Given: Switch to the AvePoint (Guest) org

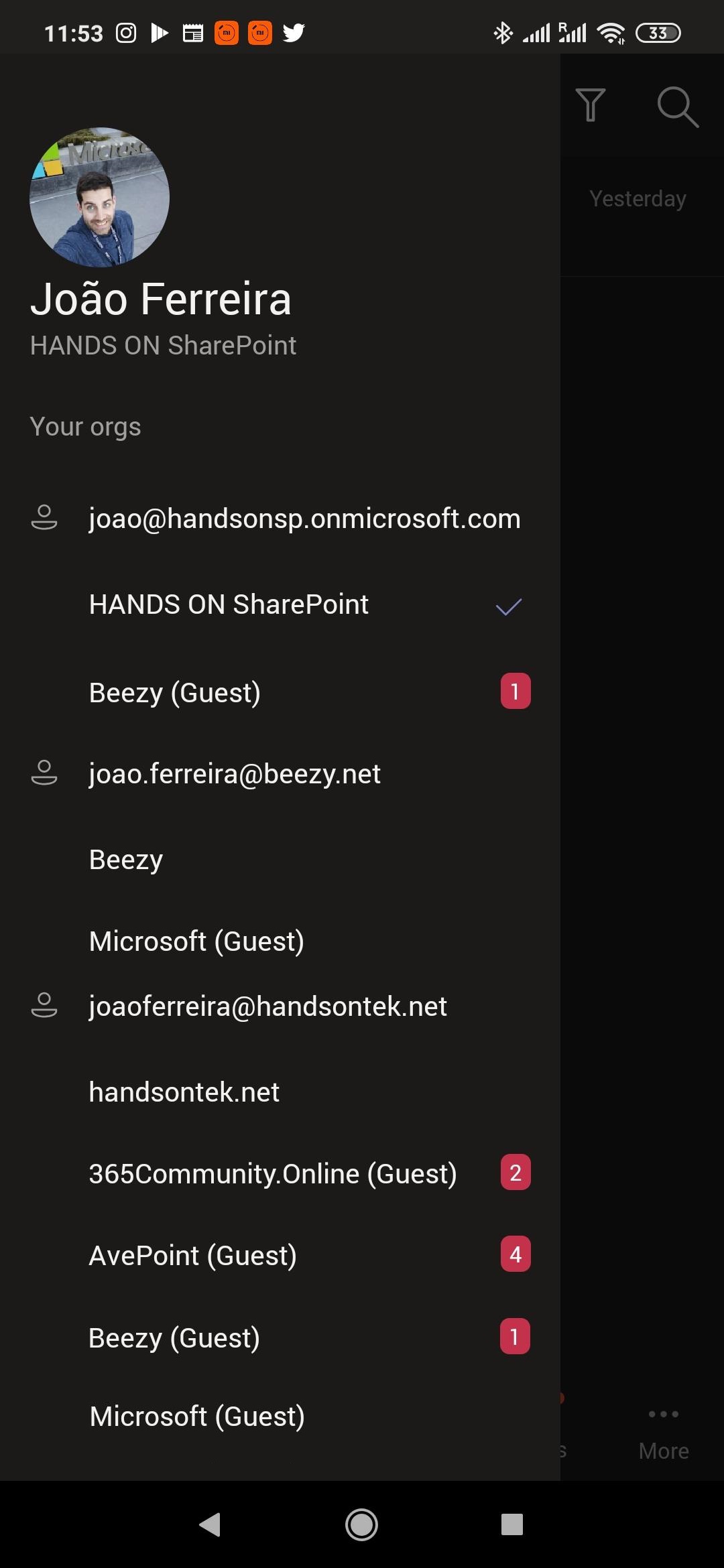Looking at the screenshot, I should (193, 1256).
